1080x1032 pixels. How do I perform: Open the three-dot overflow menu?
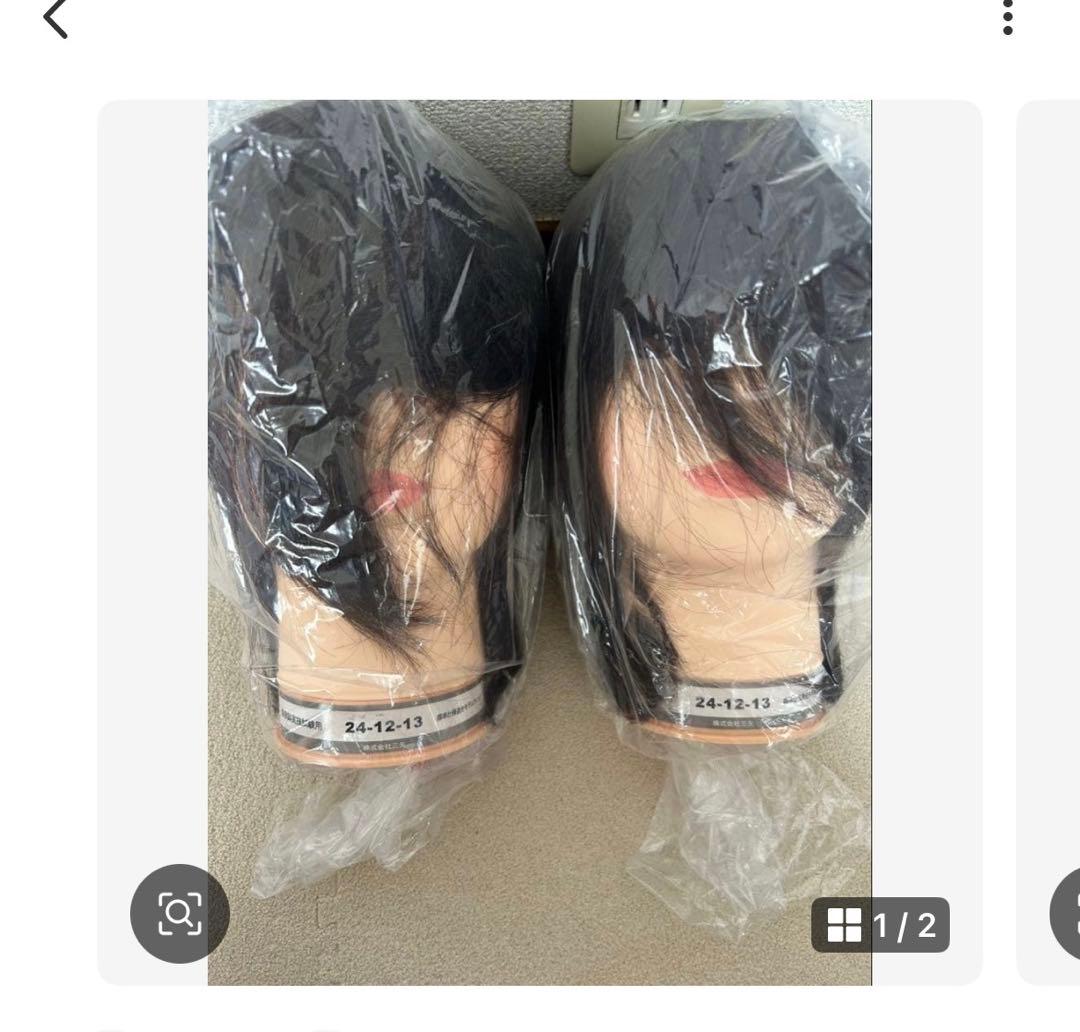click(1007, 18)
